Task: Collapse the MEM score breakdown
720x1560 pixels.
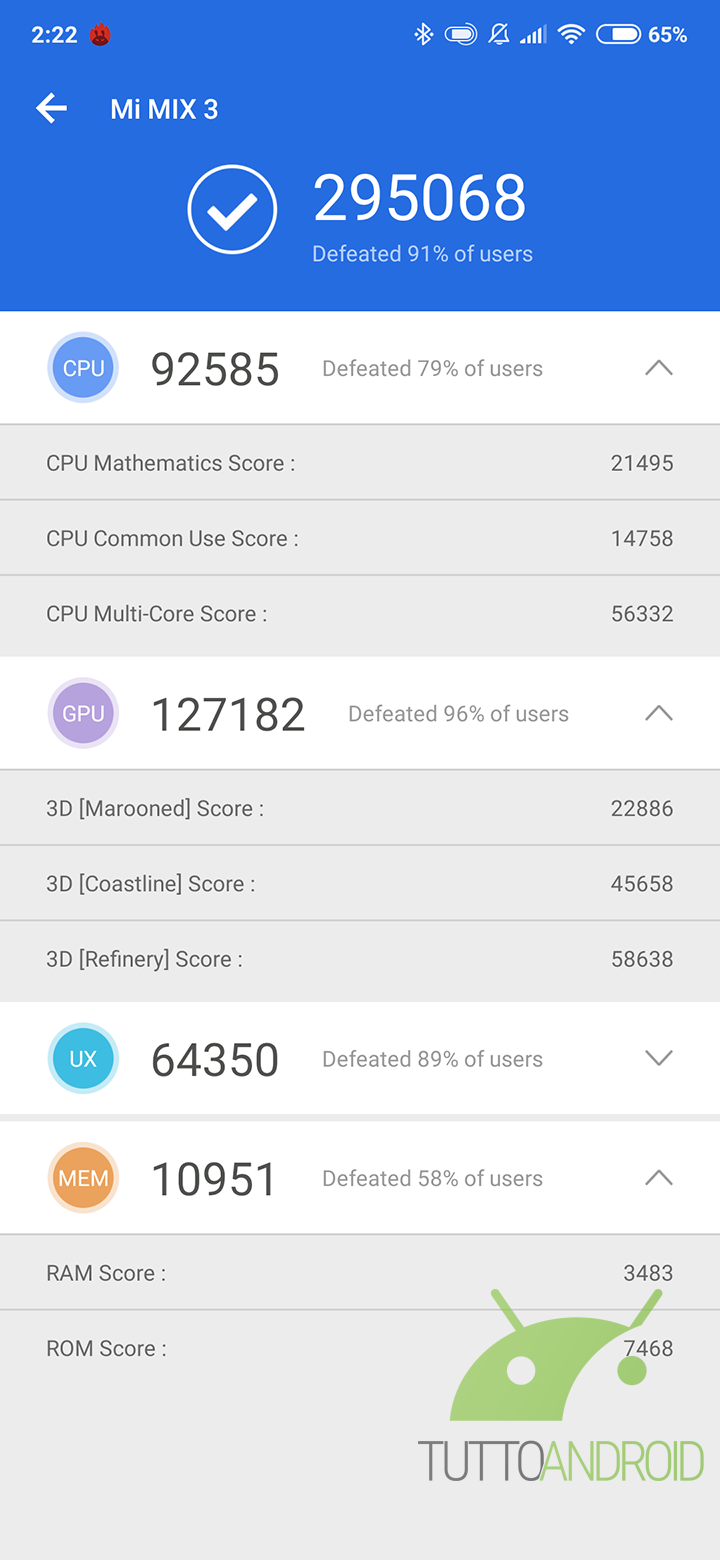Action: (658, 1178)
